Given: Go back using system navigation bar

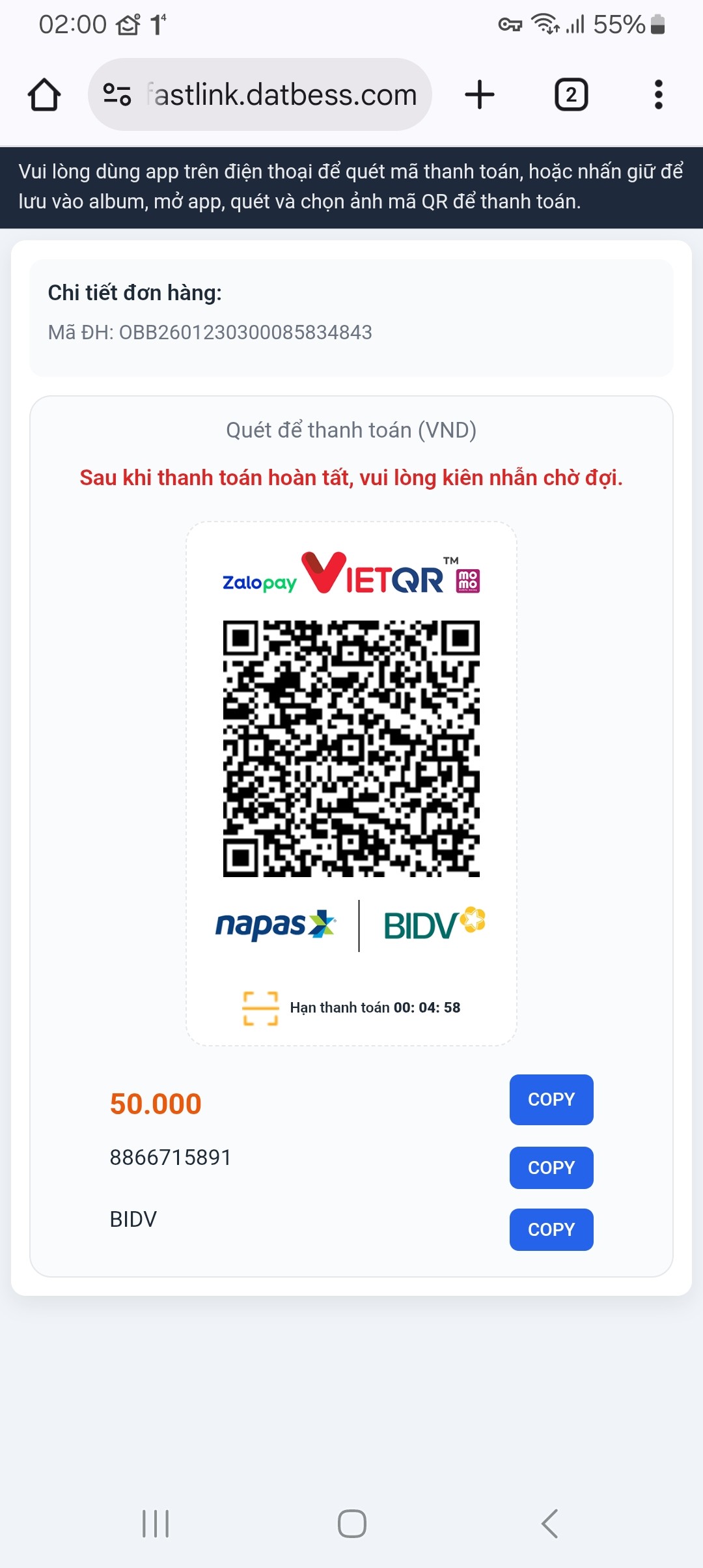Looking at the screenshot, I should (550, 1524).
